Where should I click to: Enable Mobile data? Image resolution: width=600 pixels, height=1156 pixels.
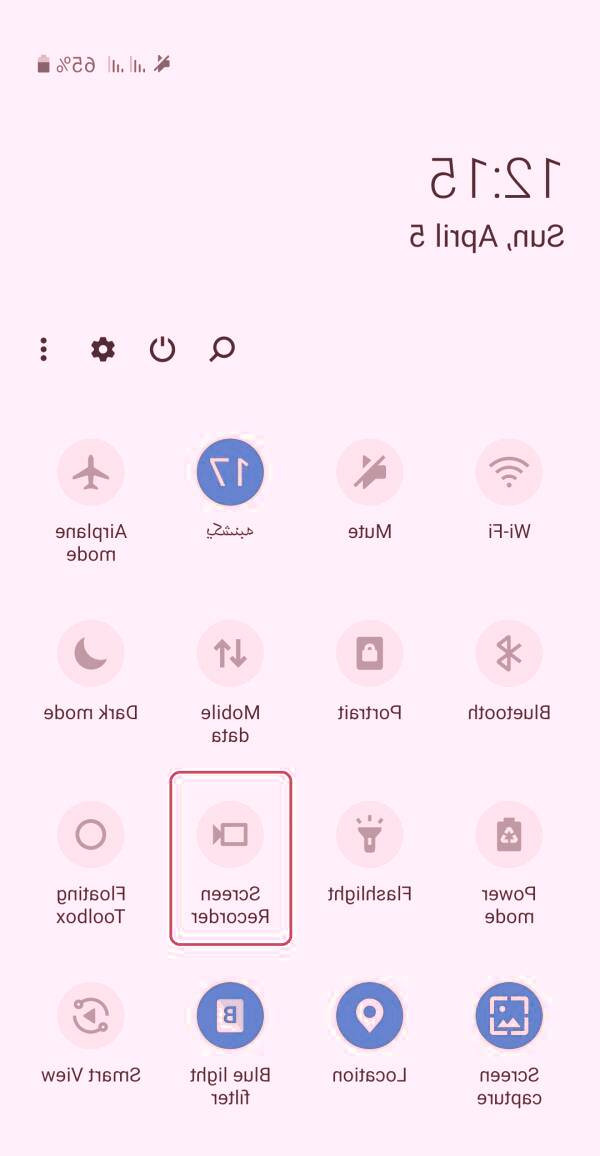pos(230,653)
